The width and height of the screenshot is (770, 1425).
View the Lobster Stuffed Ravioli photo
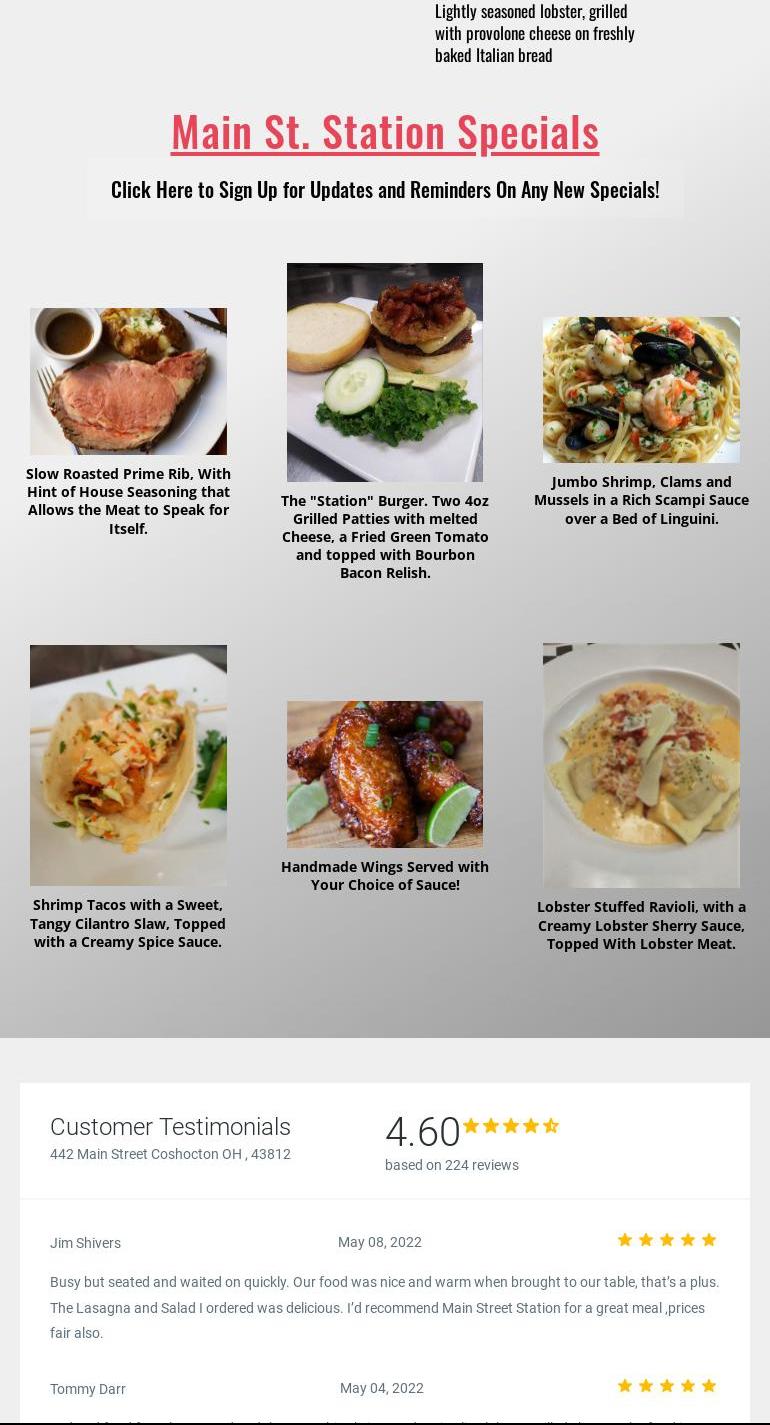(x=641, y=765)
